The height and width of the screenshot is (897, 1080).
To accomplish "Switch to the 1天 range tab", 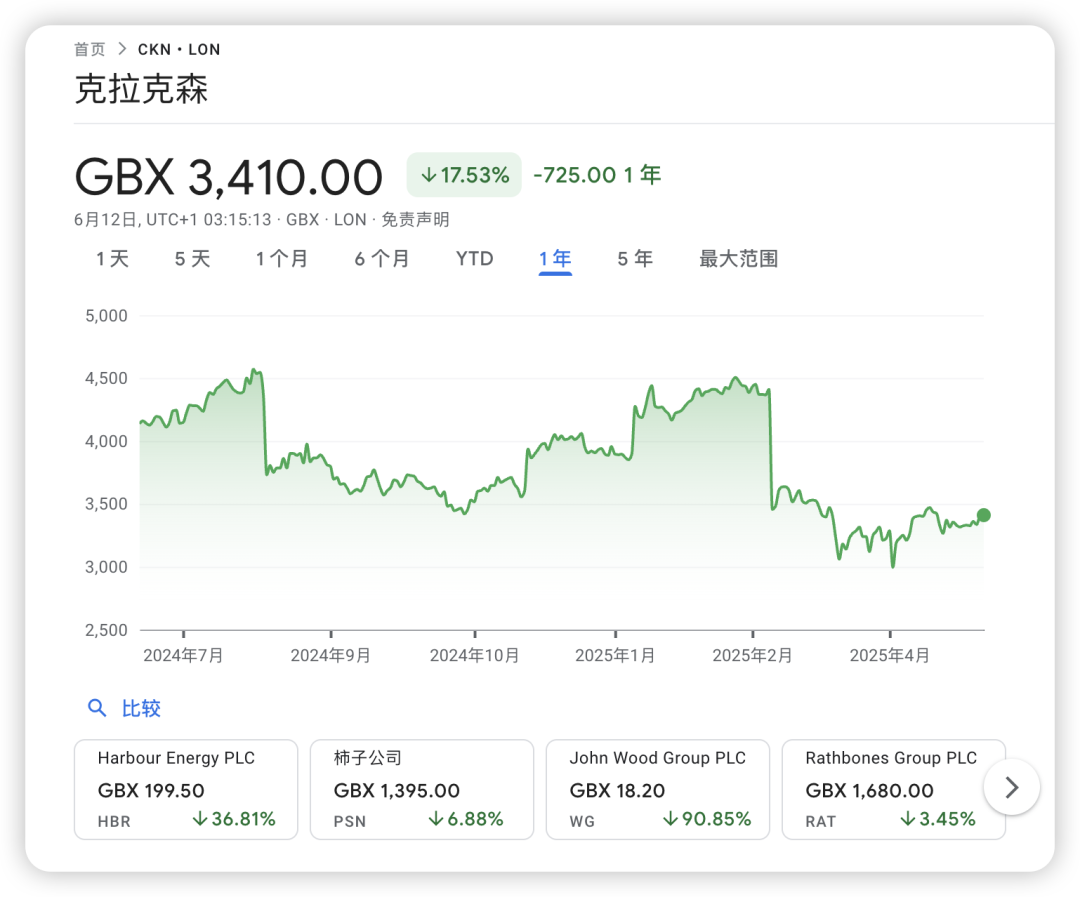I will click(113, 259).
